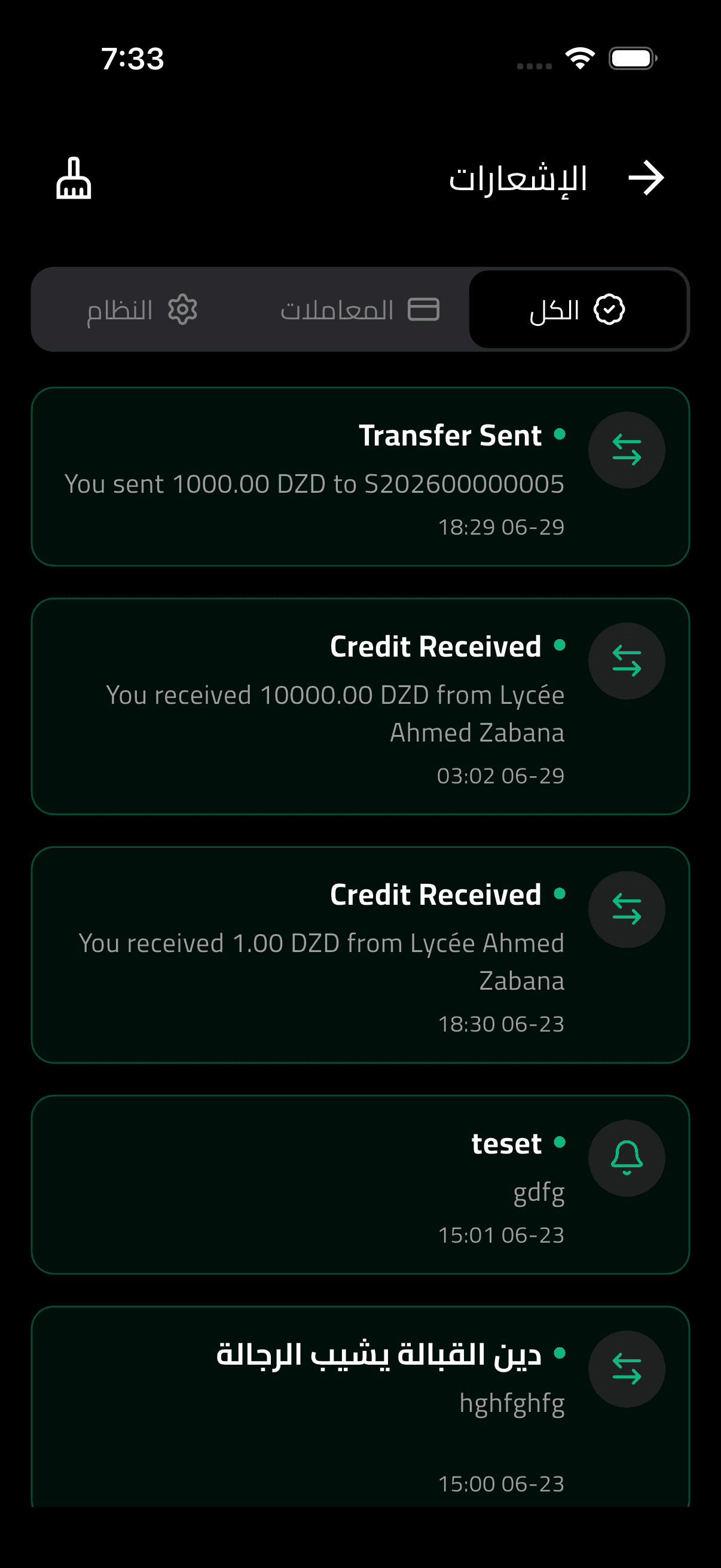
Task: Switch to the الكل (All) tab
Action: point(578,310)
